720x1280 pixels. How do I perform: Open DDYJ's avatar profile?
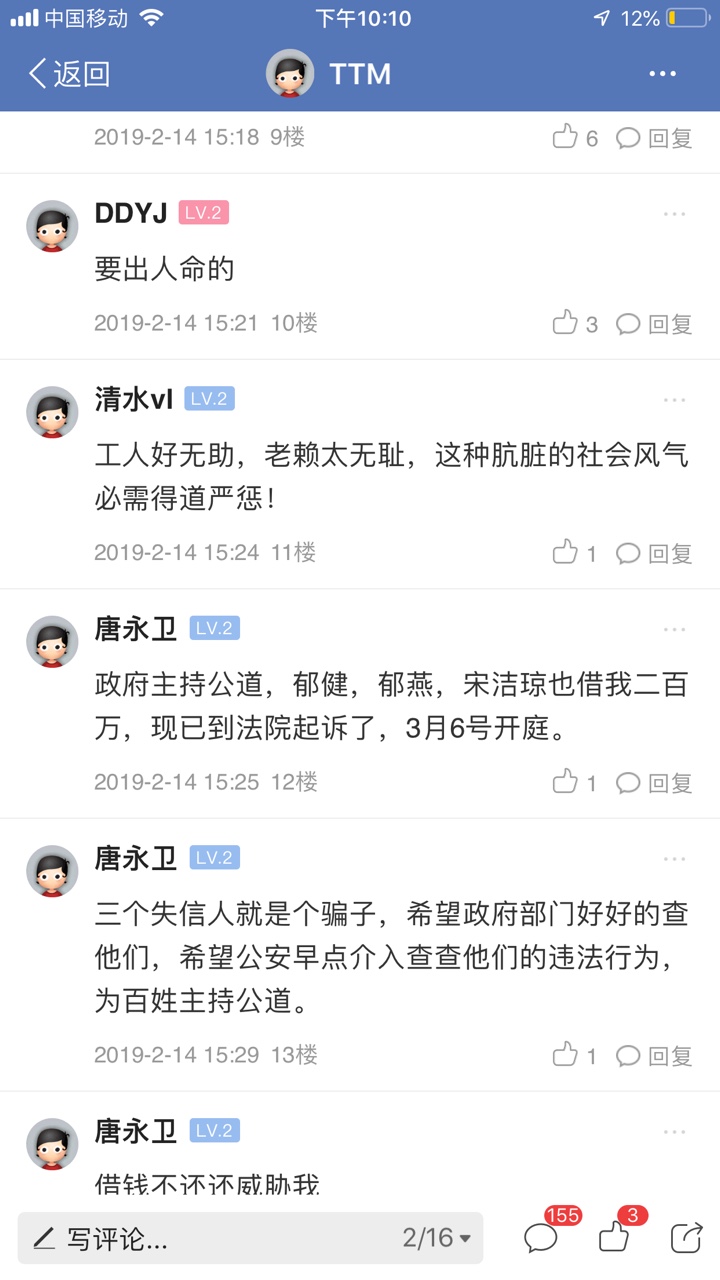coord(52,226)
